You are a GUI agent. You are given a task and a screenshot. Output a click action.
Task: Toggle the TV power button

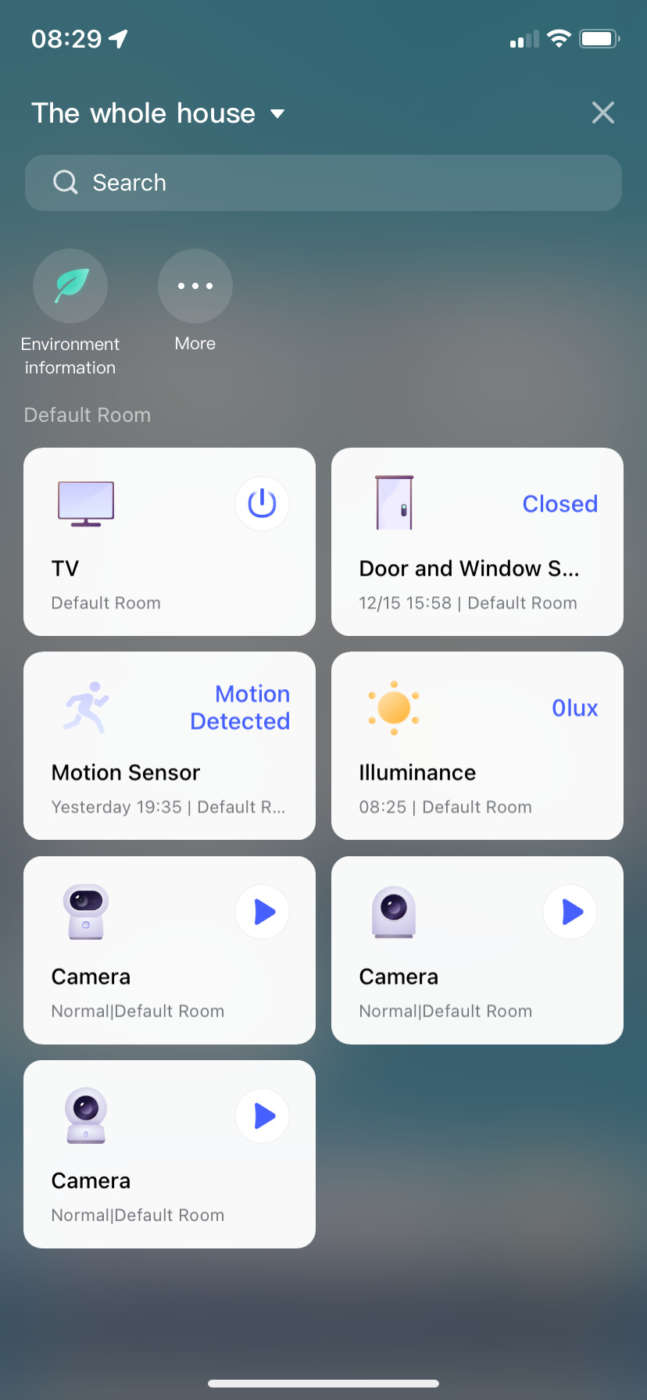pos(262,503)
